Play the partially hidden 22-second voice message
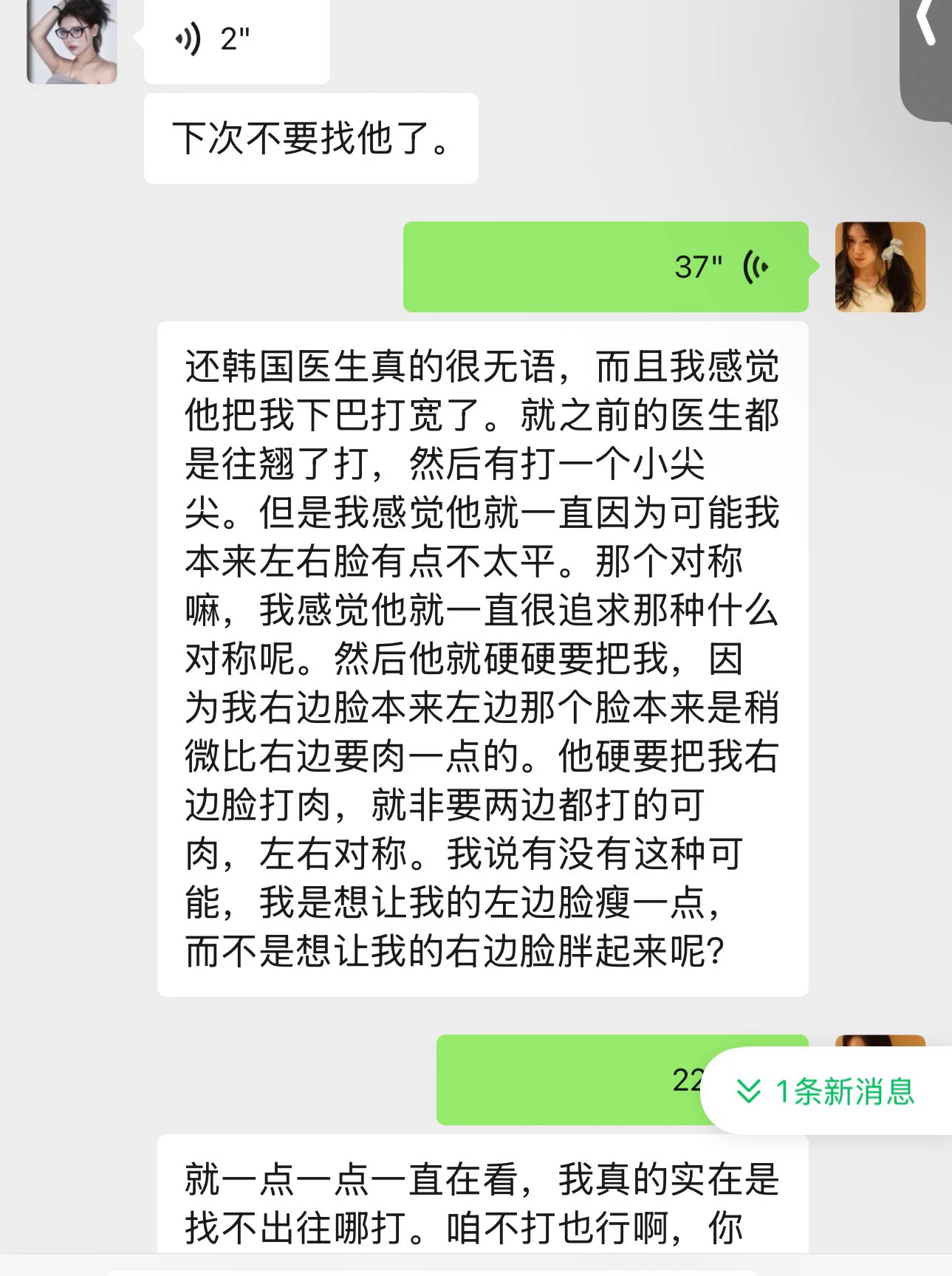This screenshot has width=952, height=1276. pyautogui.click(x=569, y=1080)
